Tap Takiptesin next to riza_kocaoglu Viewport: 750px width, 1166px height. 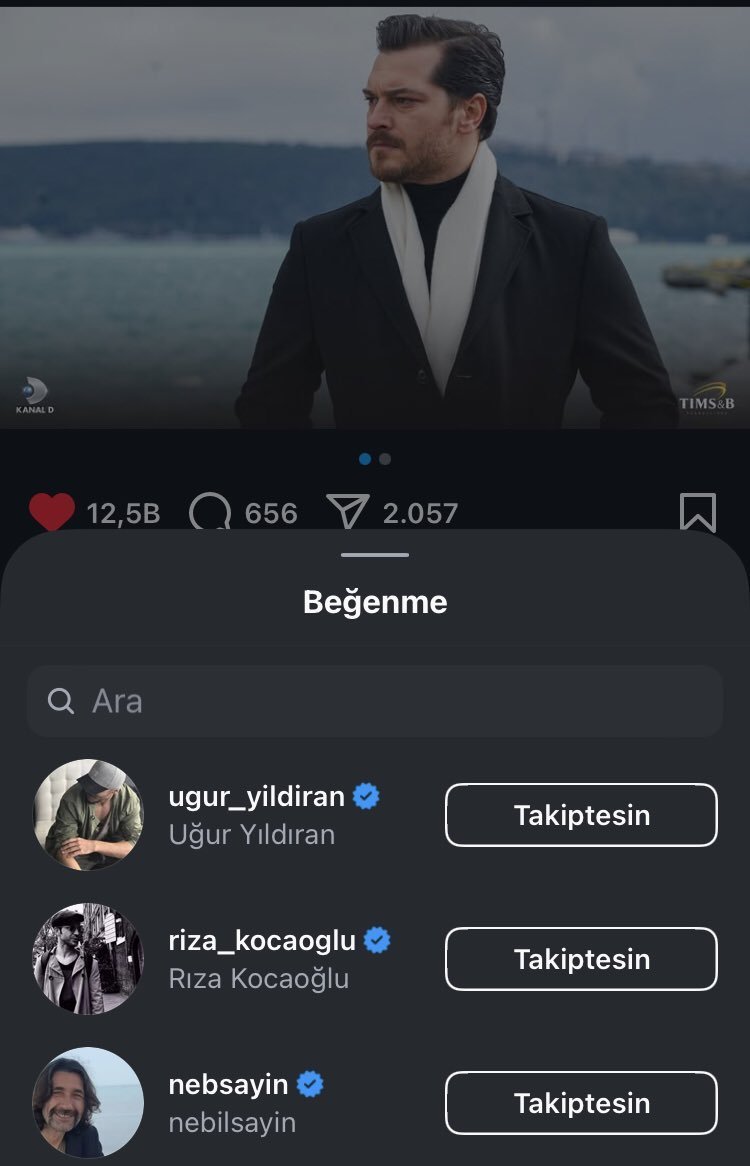[581, 959]
